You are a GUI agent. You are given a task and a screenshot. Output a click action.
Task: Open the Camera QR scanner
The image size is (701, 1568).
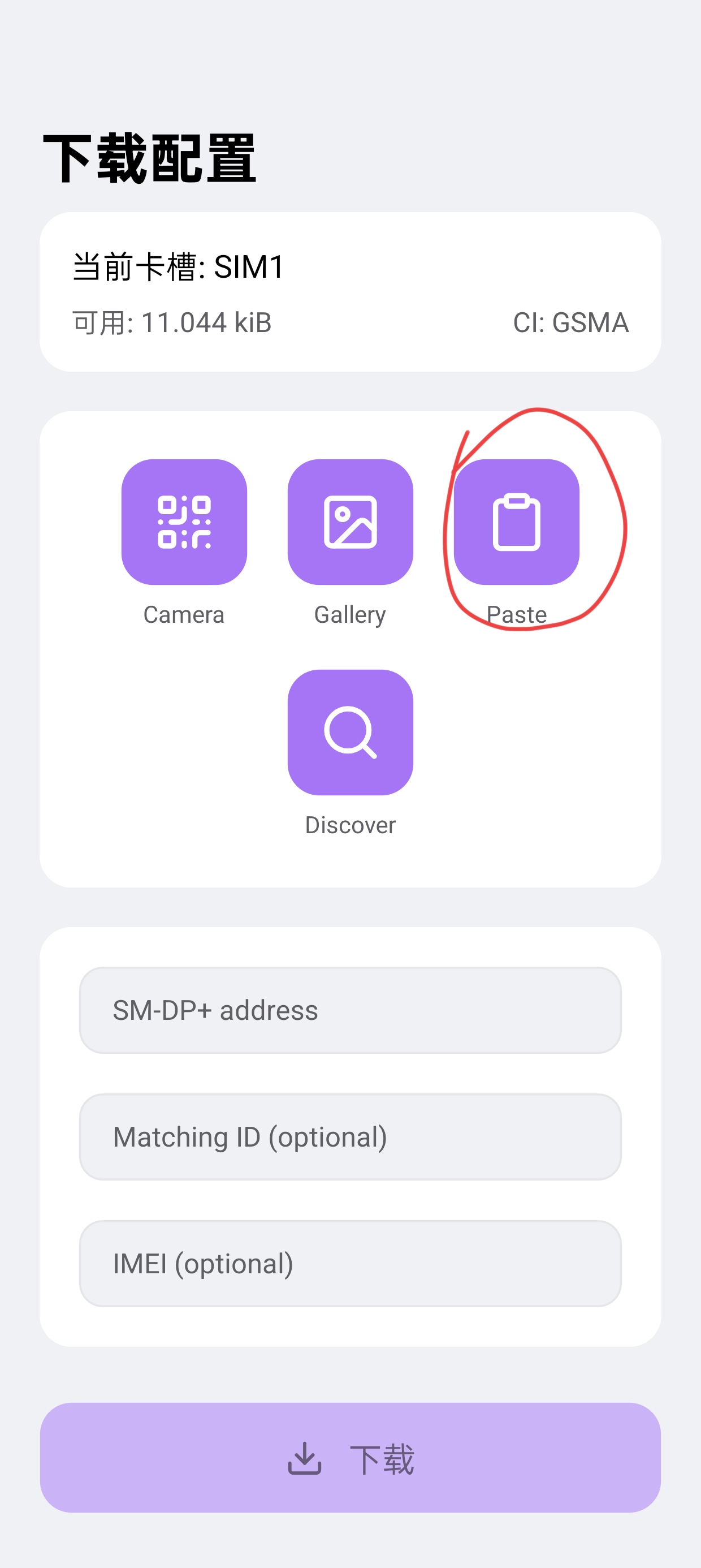click(x=184, y=522)
